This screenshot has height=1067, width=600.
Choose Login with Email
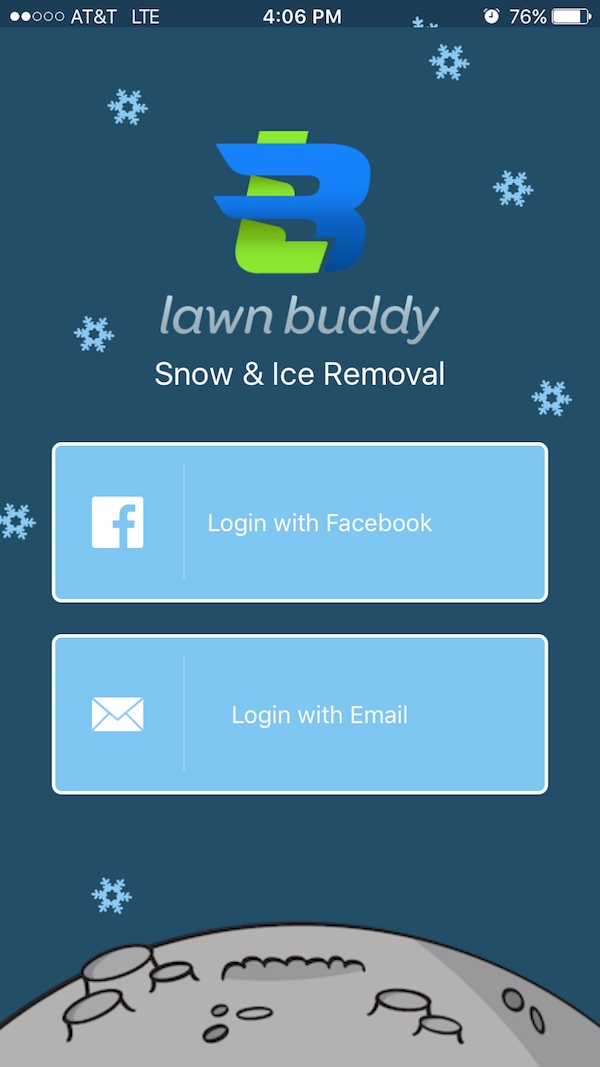[300, 714]
